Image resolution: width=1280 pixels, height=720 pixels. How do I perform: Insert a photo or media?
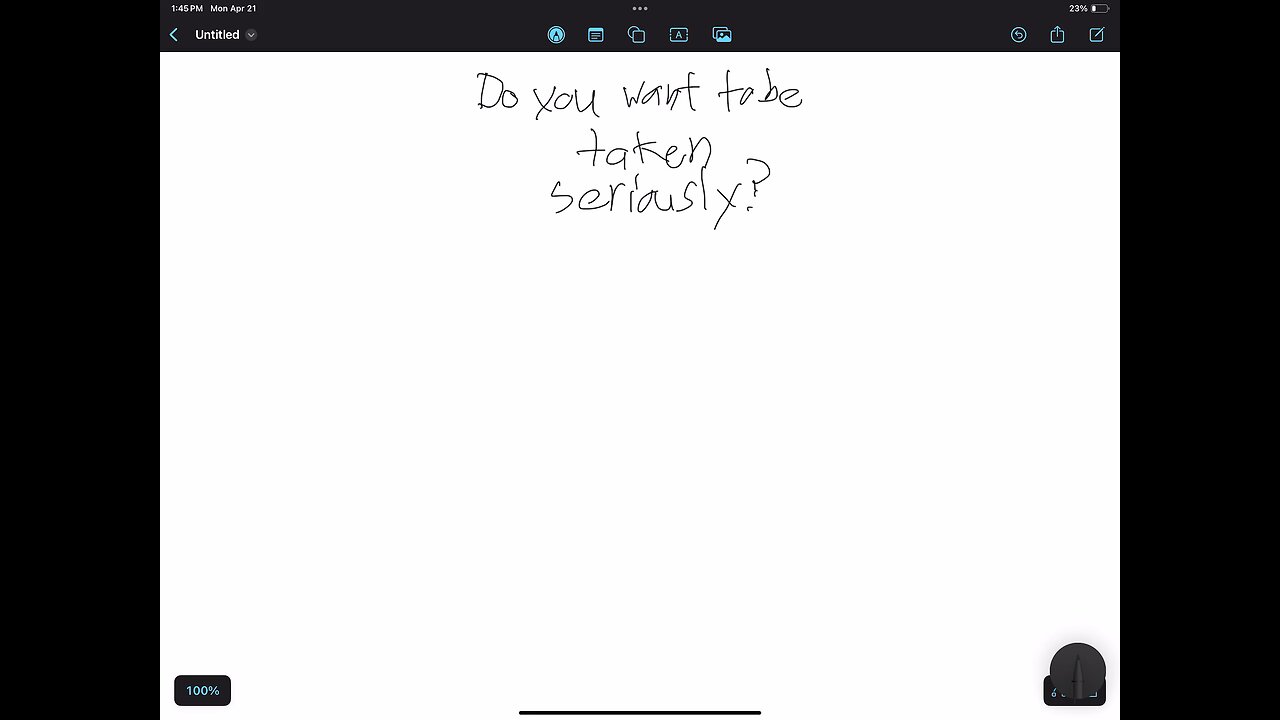pyautogui.click(x=722, y=35)
